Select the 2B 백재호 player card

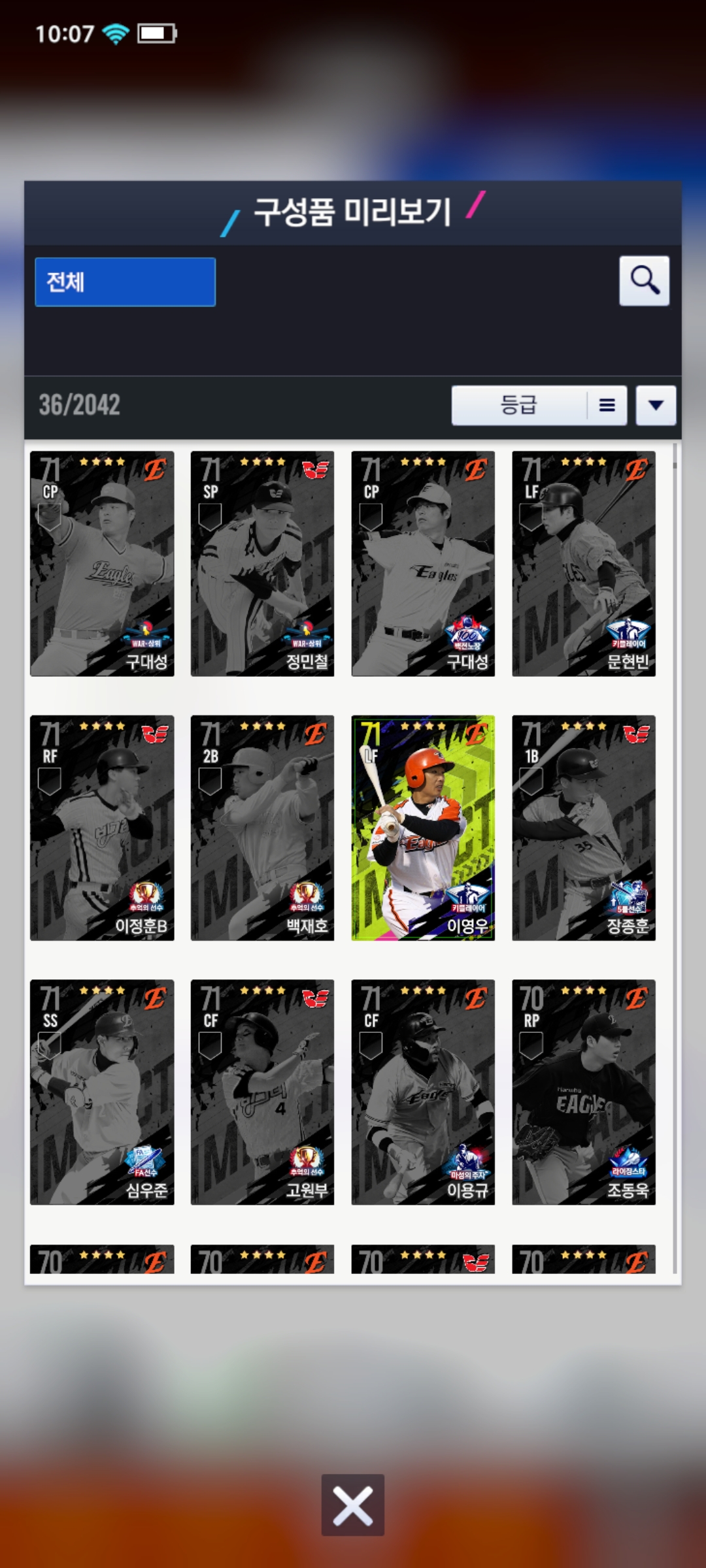point(262,828)
